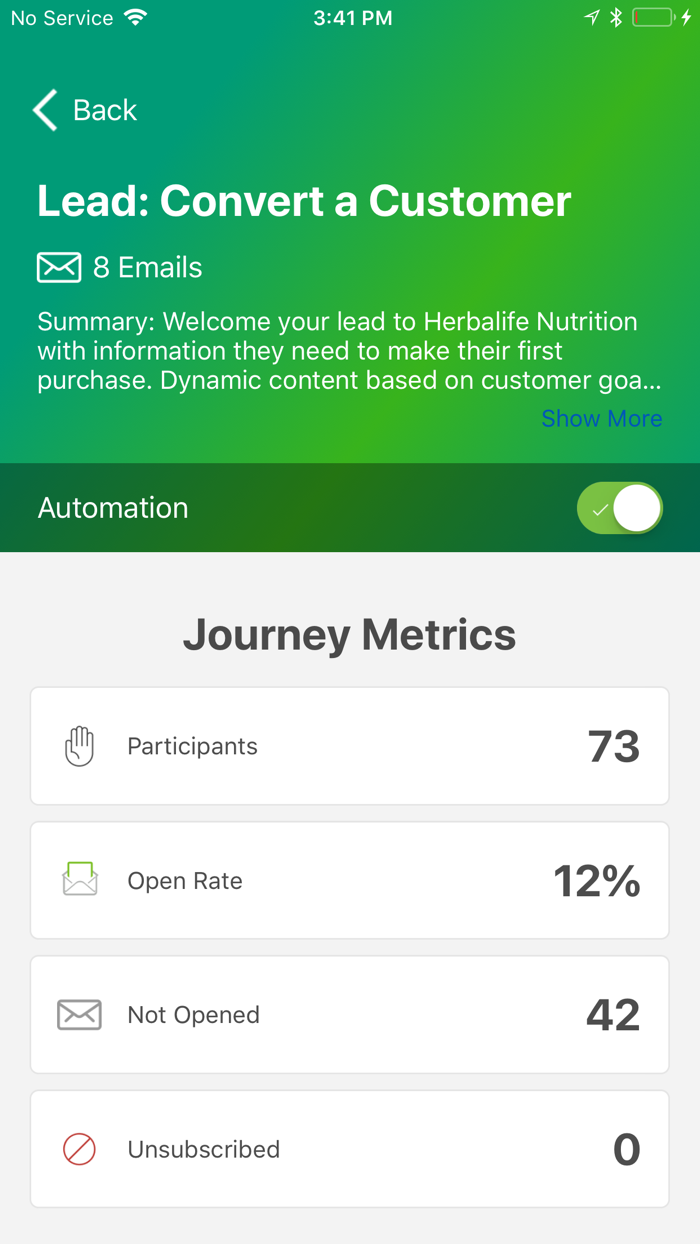The width and height of the screenshot is (700, 1244).
Task: Expand summary with Show More
Action: coord(601,418)
